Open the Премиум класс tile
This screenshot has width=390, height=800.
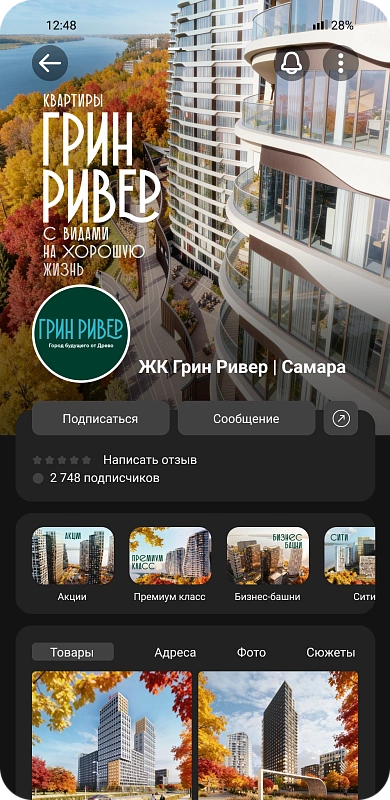pyautogui.click(x=170, y=564)
